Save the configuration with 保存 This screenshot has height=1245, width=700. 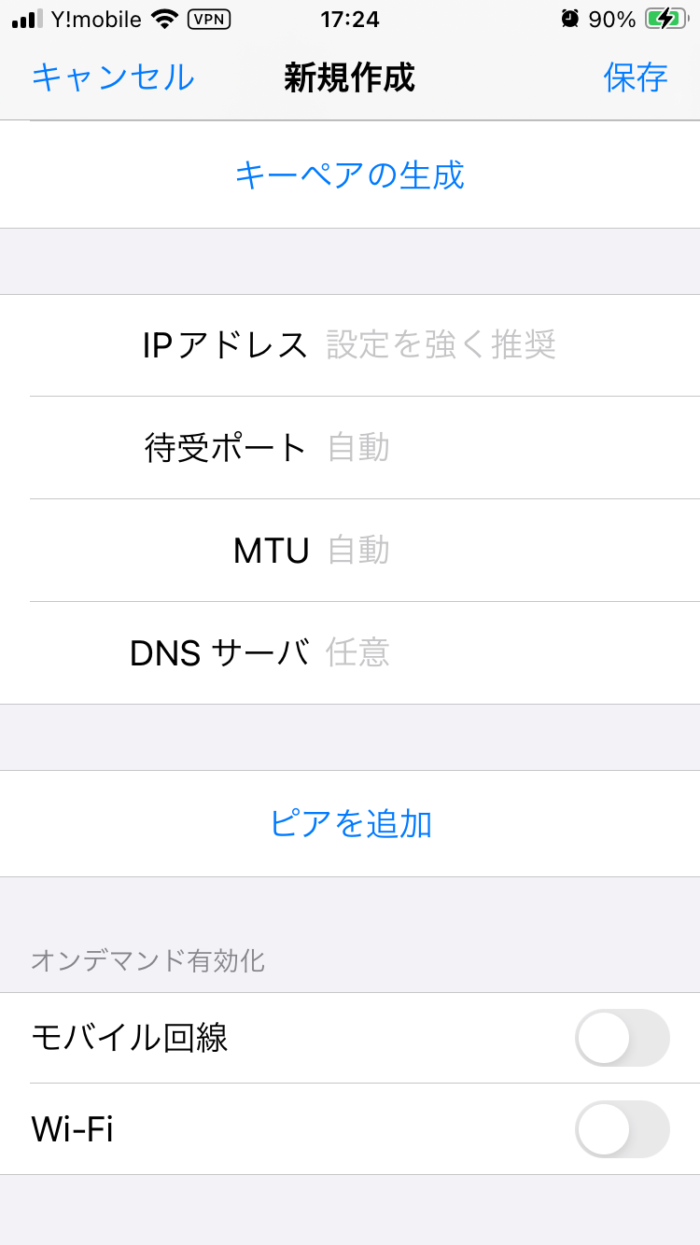click(x=635, y=77)
